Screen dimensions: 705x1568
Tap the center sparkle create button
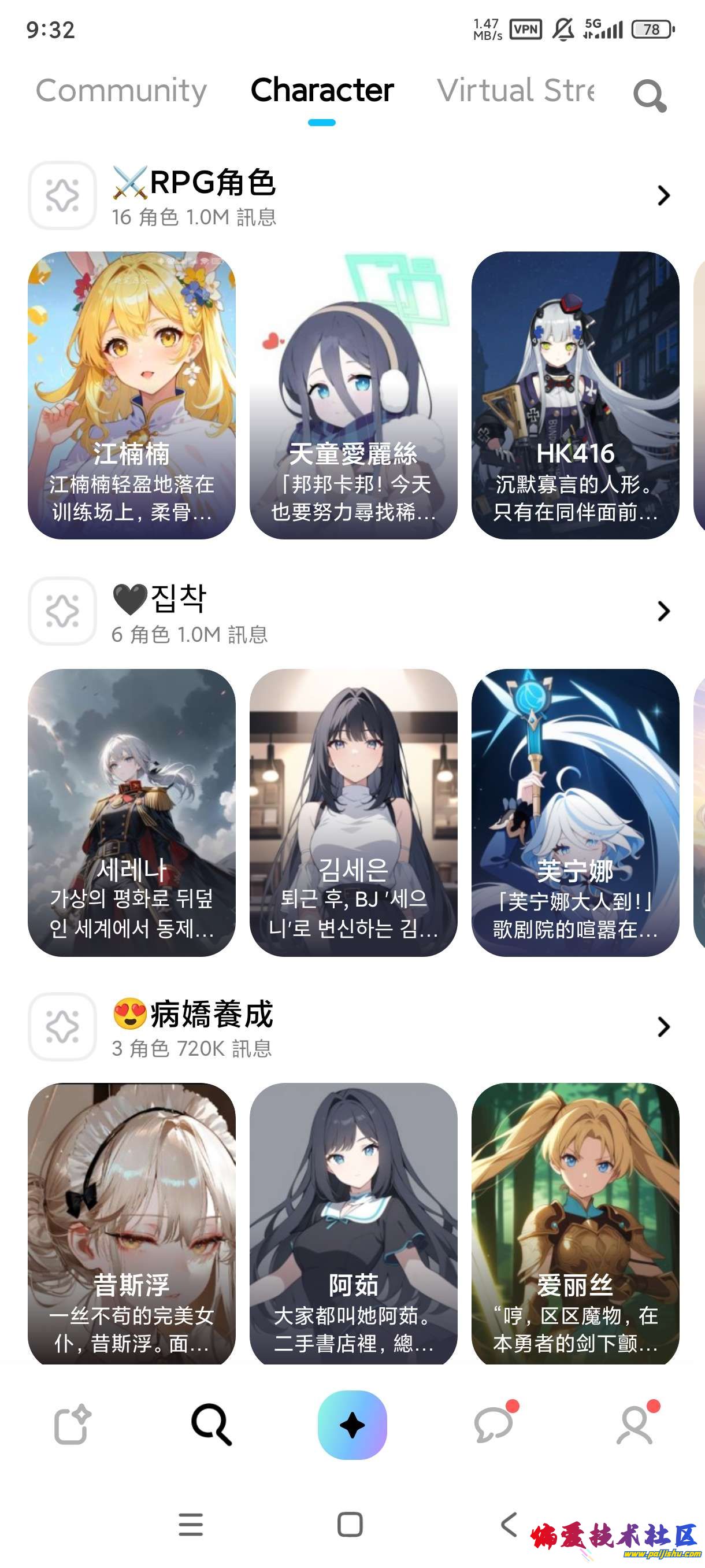352,1425
